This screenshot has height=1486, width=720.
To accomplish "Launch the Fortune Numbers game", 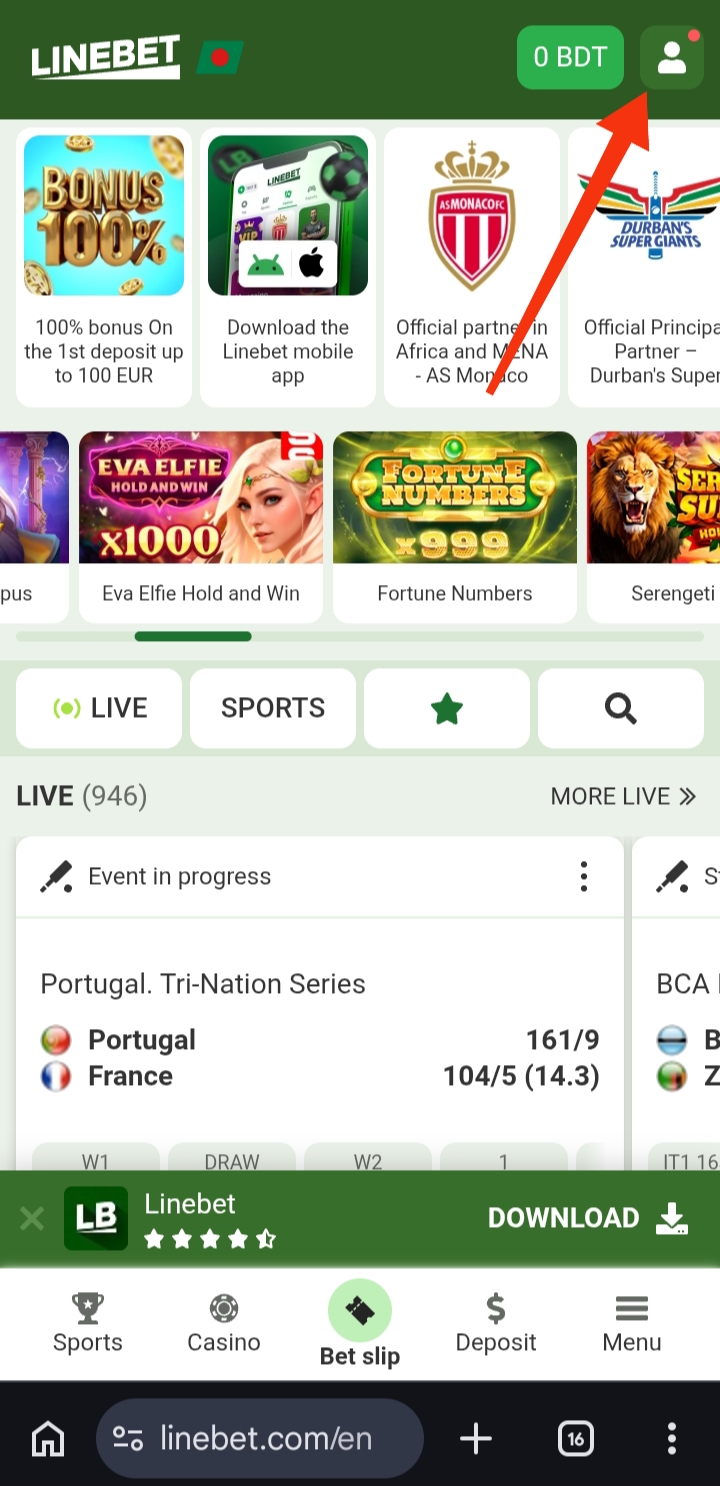I will (455, 525).
